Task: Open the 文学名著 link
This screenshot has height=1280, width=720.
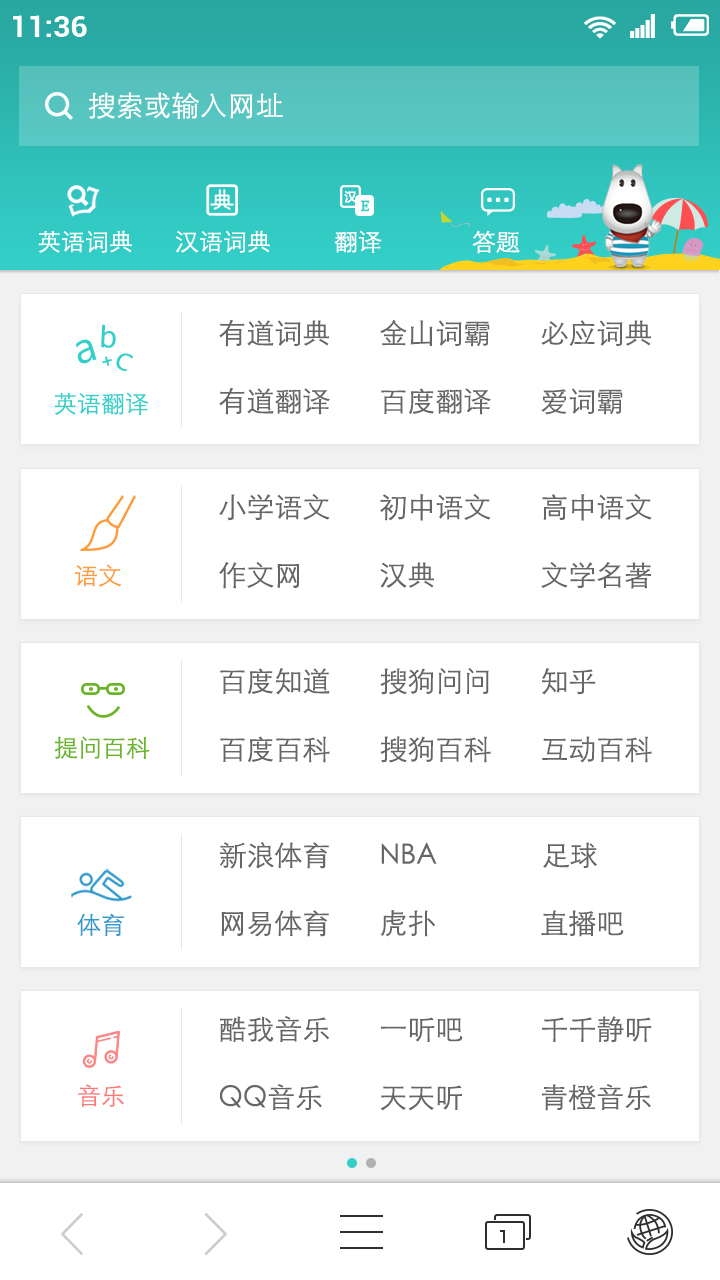Action: [596, 576]
